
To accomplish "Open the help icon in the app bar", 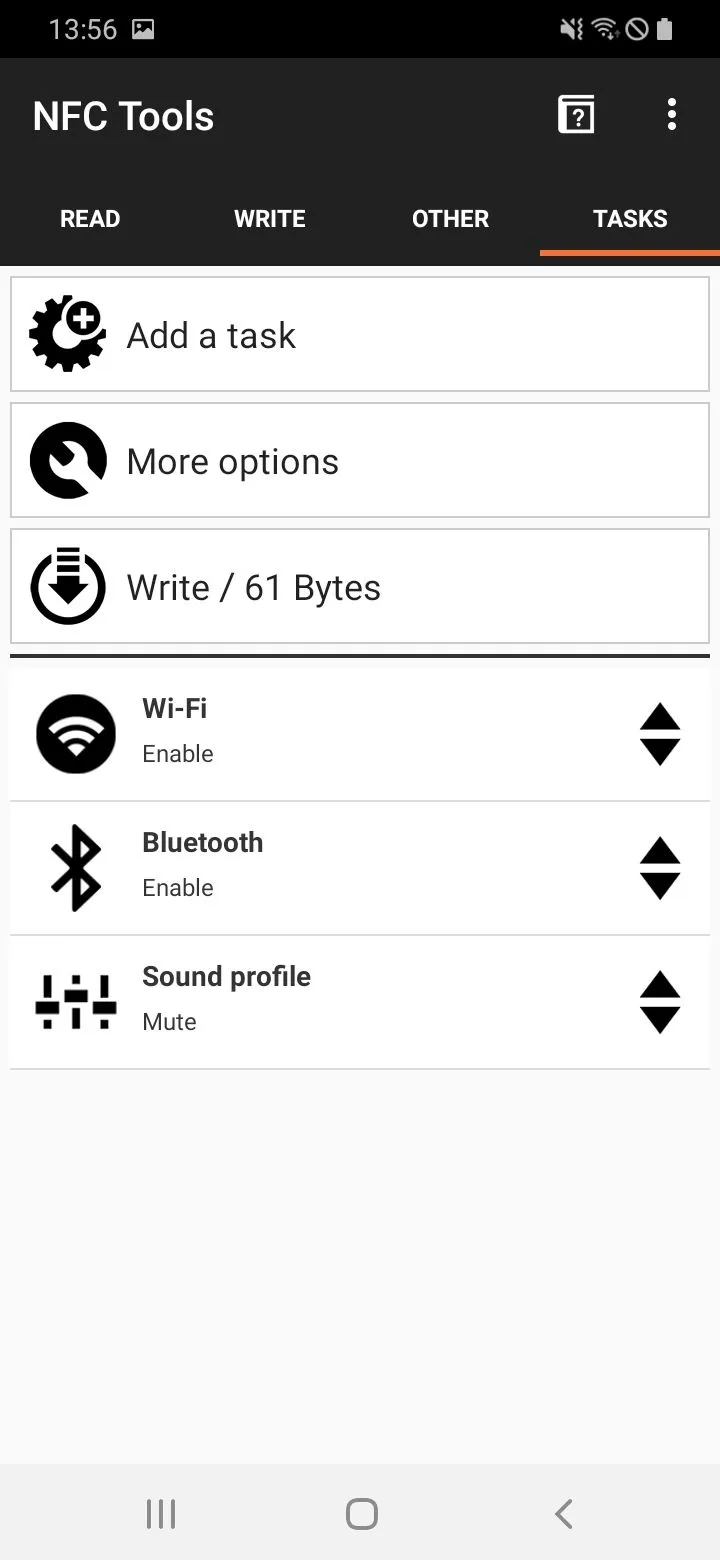I will pos(576,115).
